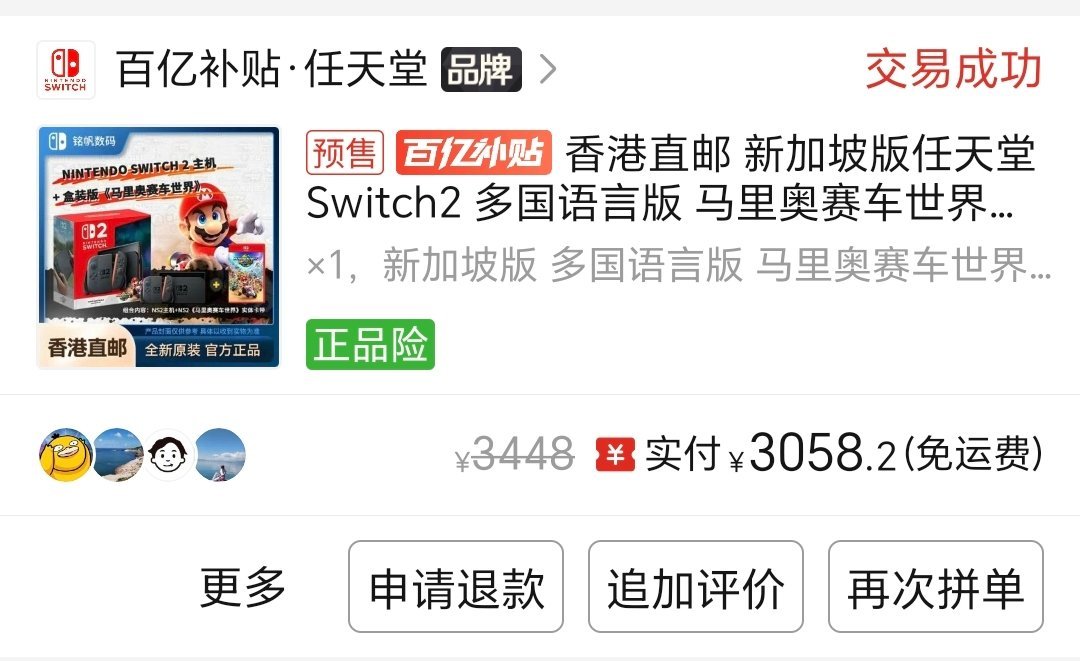Open the 更多 options
Image resolution: width=1080 pixels, height=661 pixels.
point(242,587)
